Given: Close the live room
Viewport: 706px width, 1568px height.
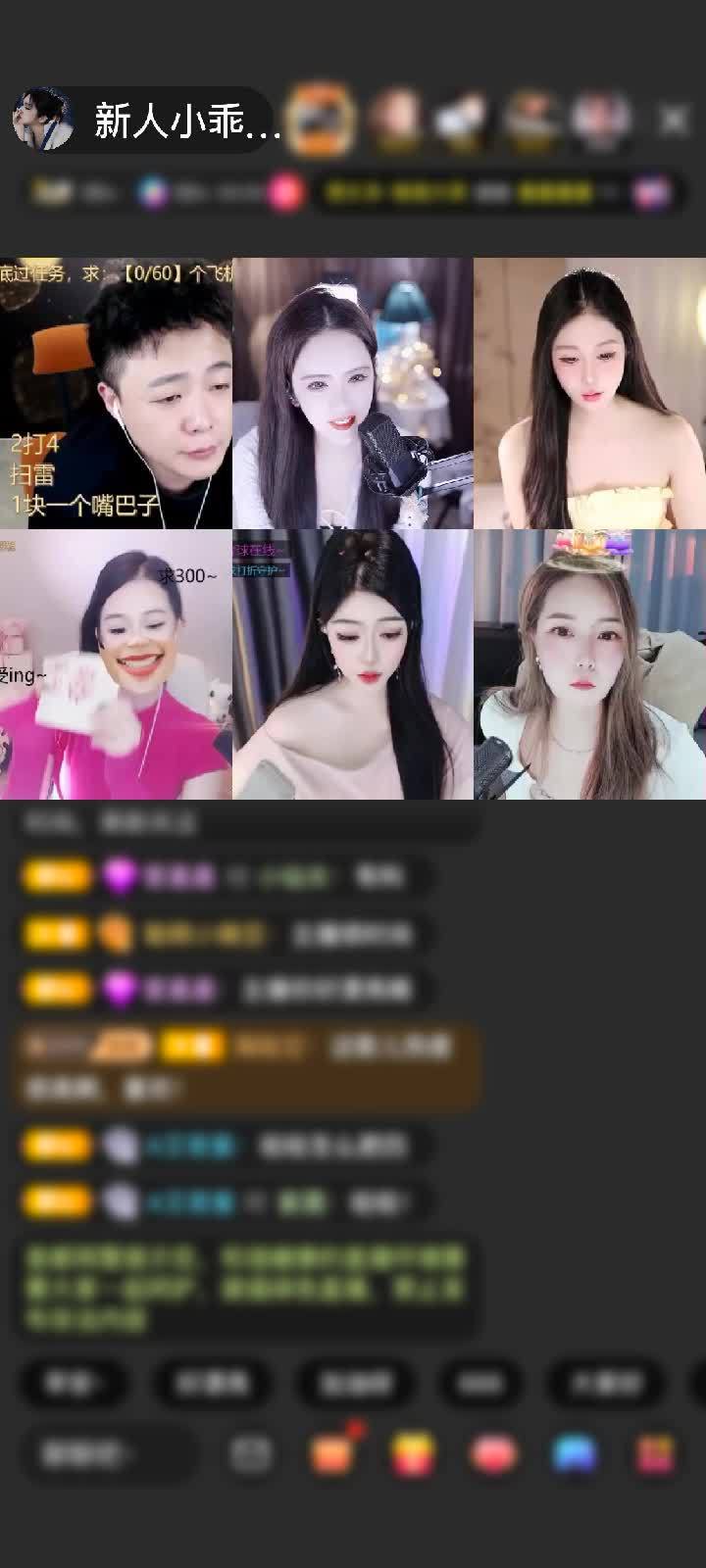Looking at the screenshot, I should [x=673, y=120].
